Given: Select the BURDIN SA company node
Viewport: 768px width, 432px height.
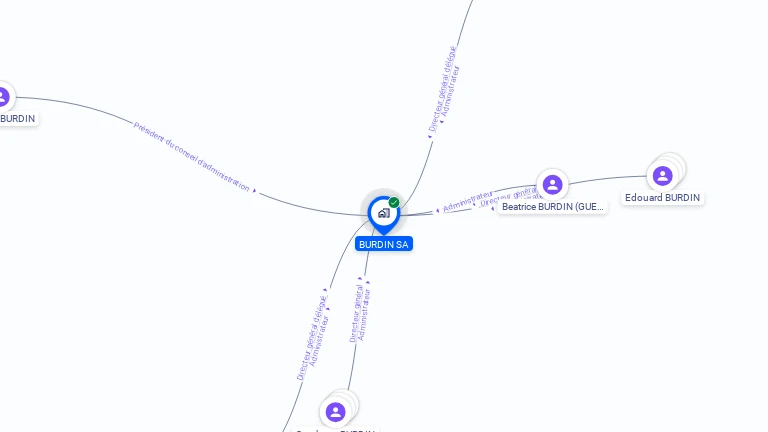Looking at the screenshot, I should (383, 213).
